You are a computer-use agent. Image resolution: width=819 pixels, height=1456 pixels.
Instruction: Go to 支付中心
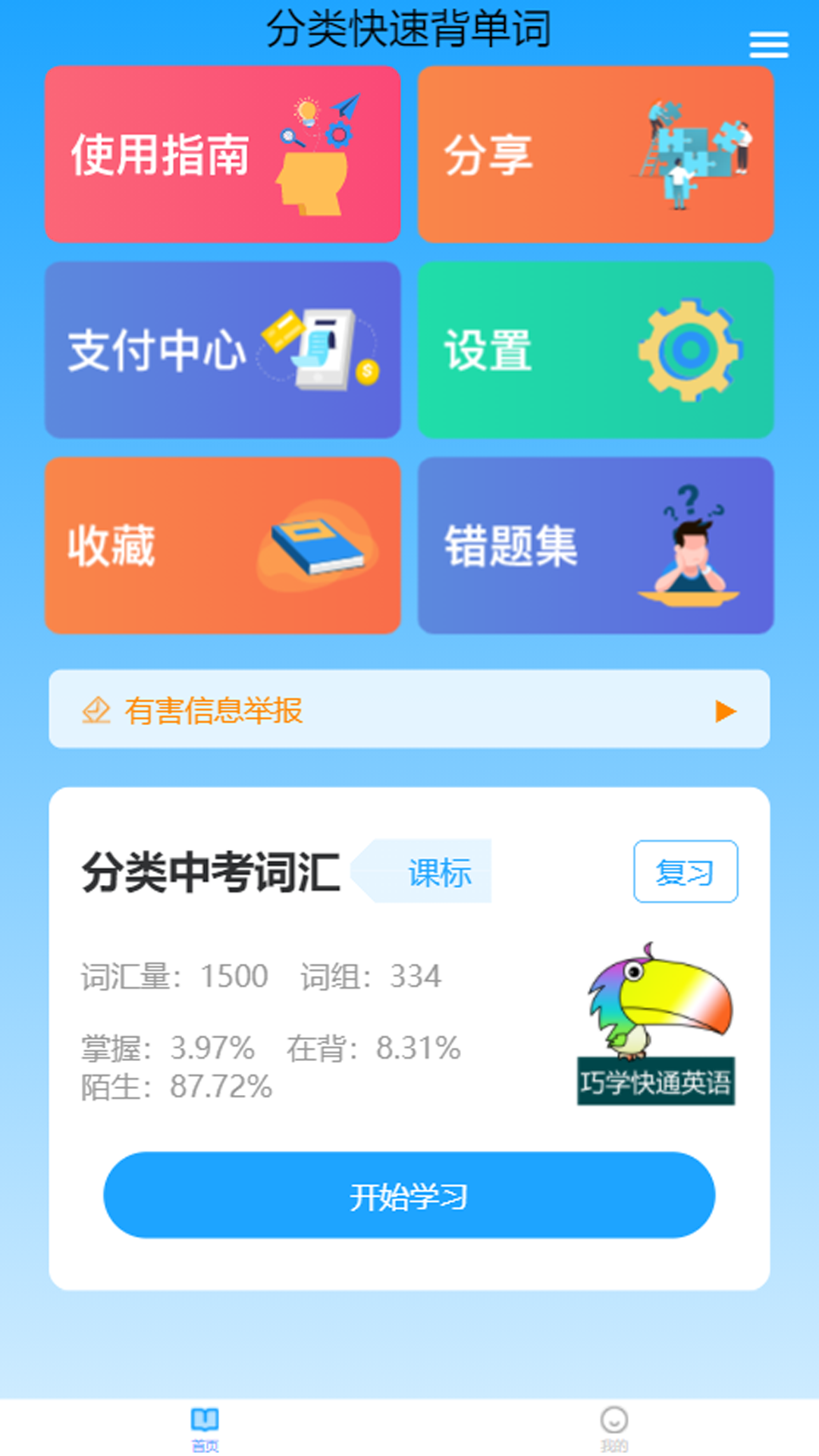[222, 350]
